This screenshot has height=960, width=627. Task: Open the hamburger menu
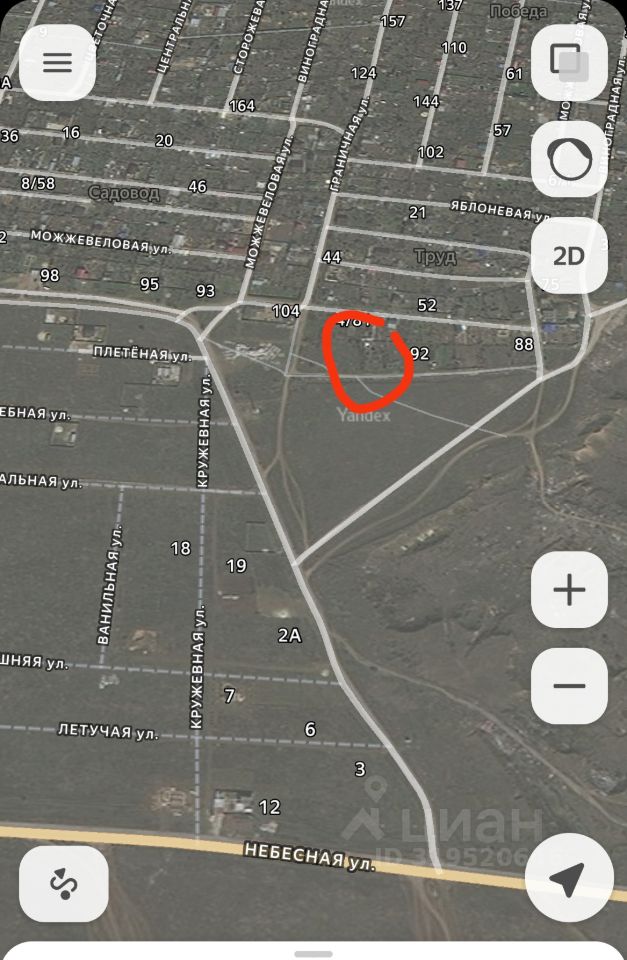click(57, 62)
